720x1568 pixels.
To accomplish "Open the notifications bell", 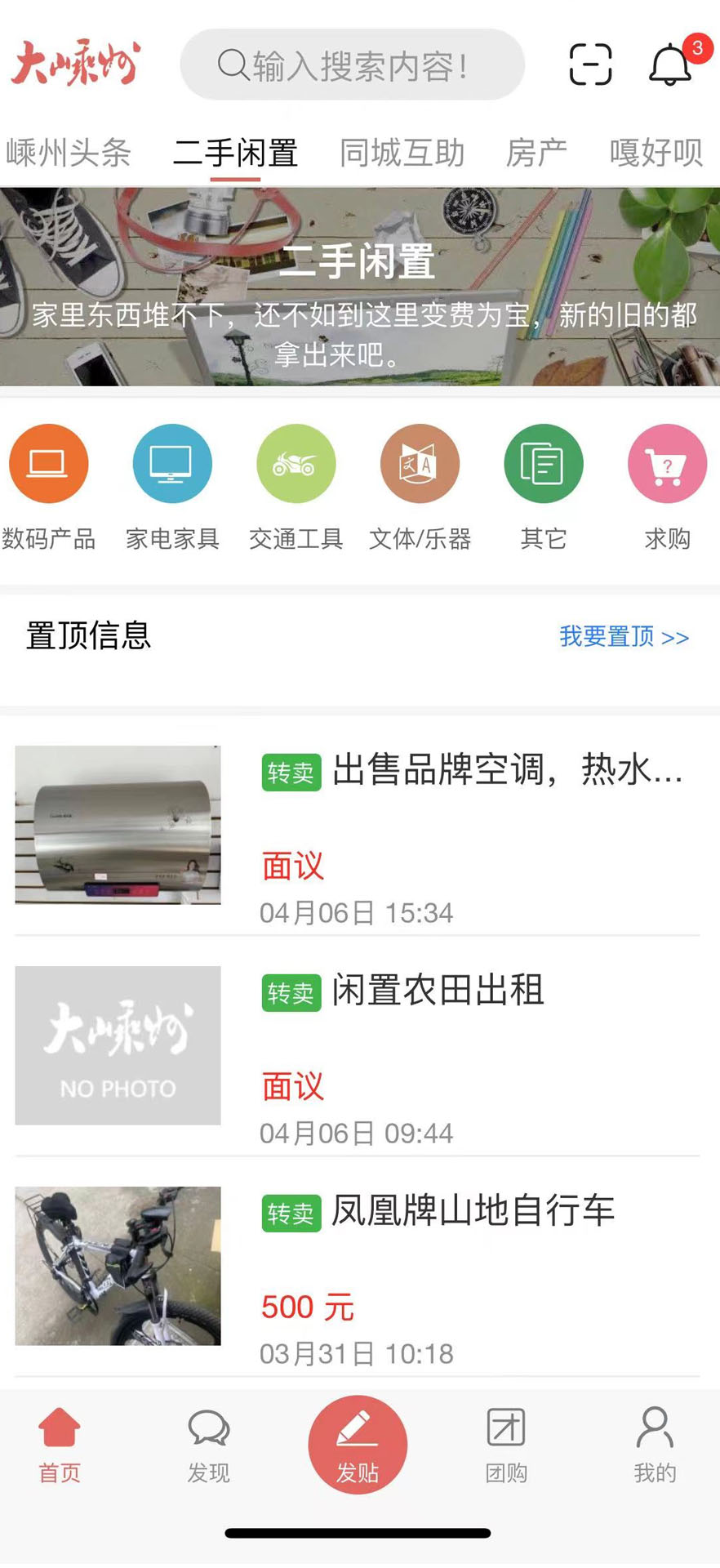I will [x=671, y=65].
